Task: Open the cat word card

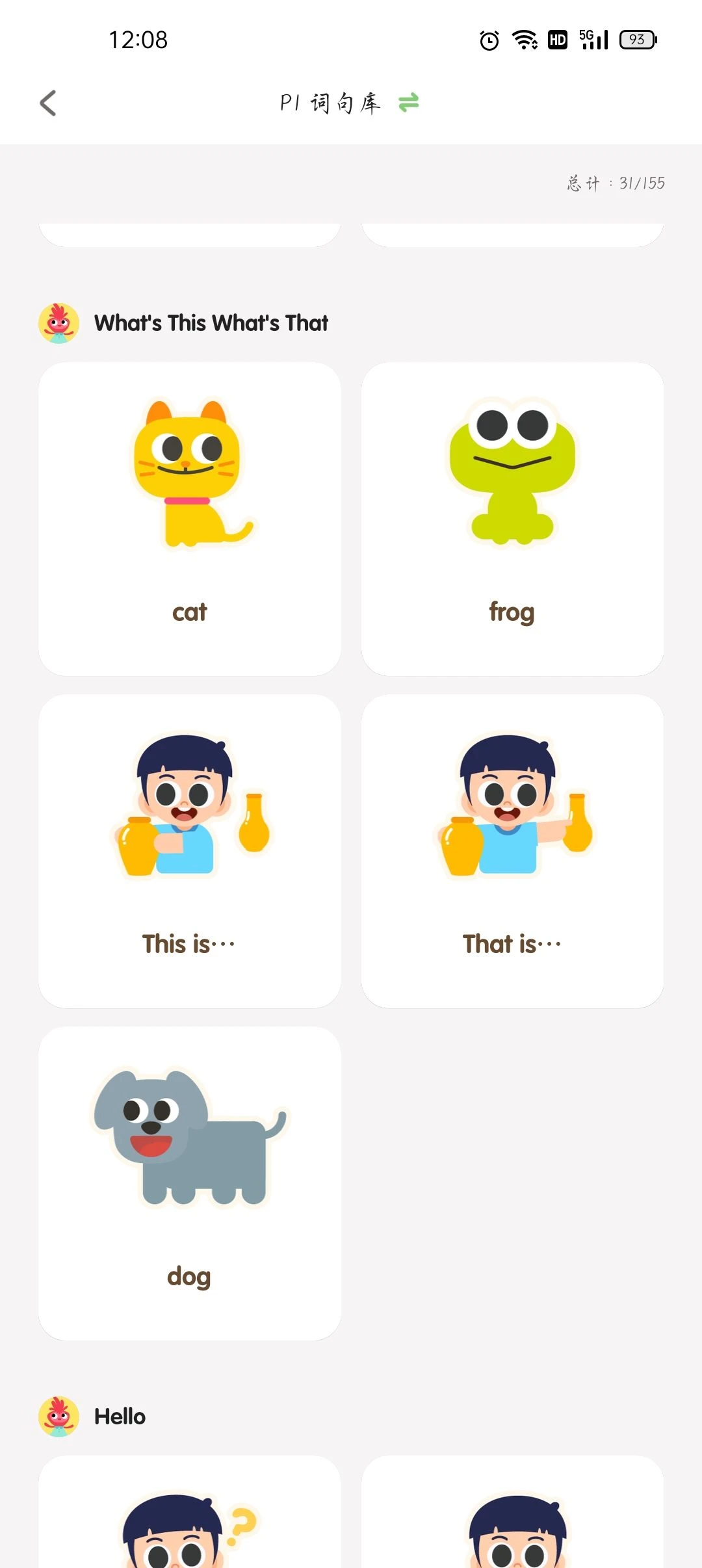Action: [189, 519]
